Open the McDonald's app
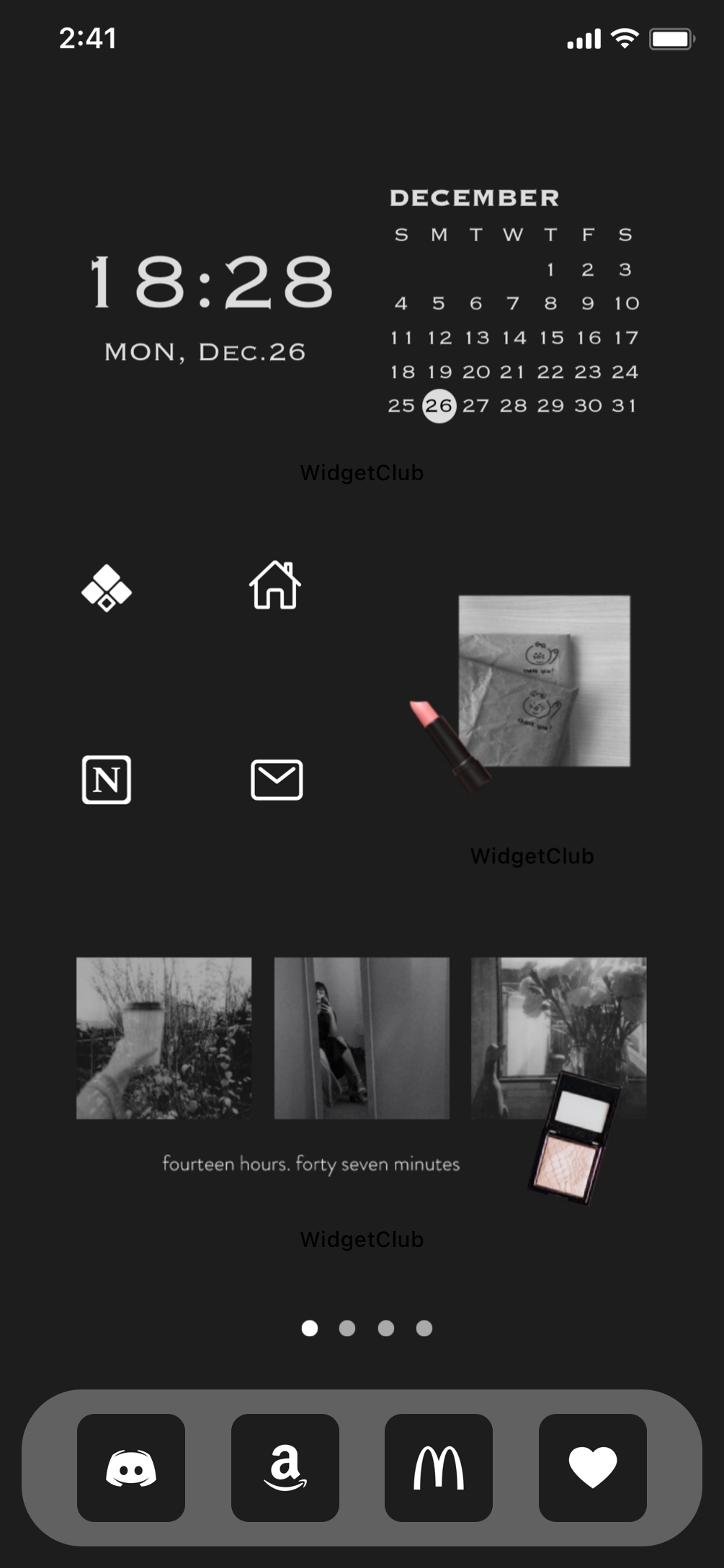 (439, 1467)
